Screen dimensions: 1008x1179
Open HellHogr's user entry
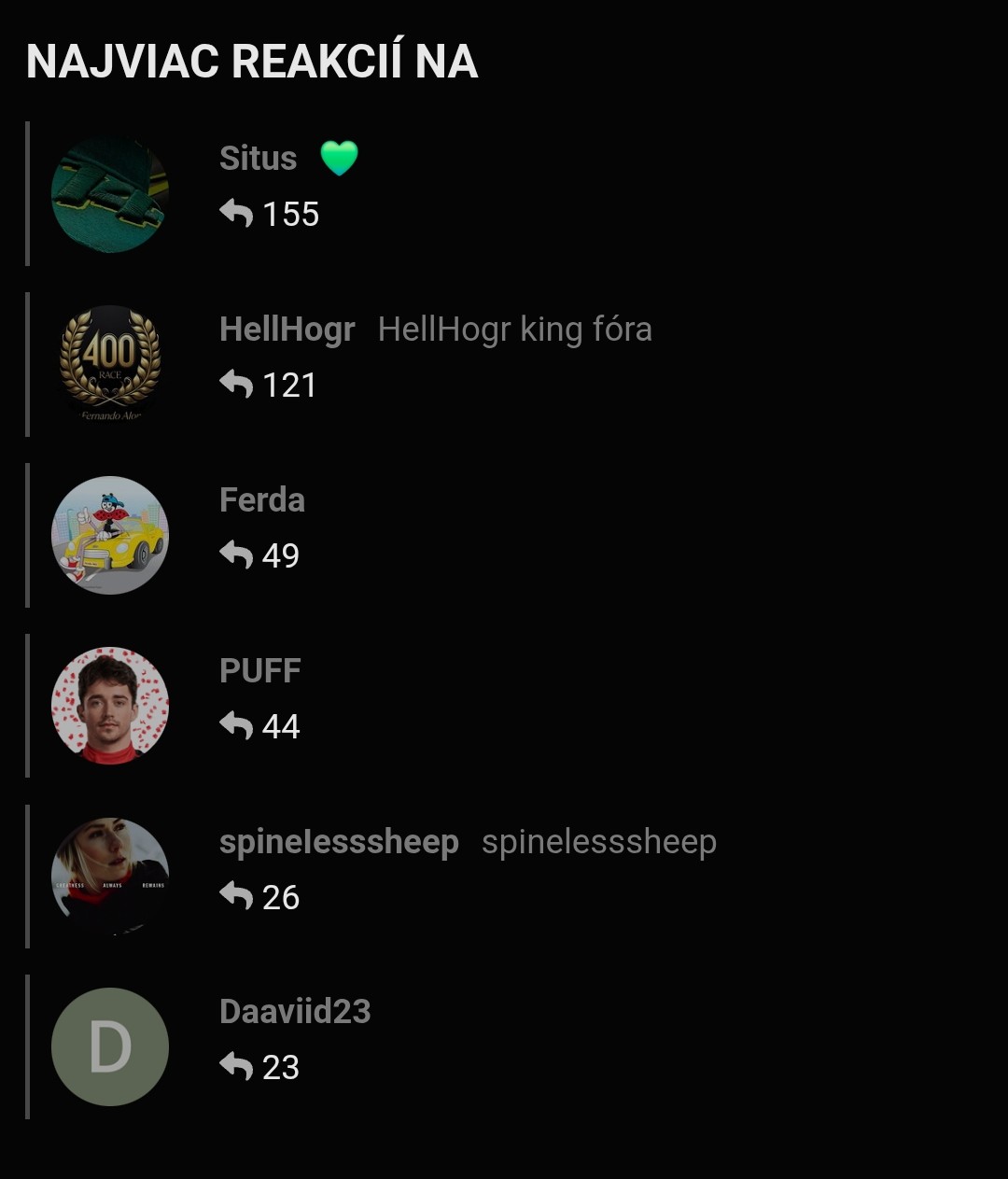pyautogui.click(x=287, y=330)
